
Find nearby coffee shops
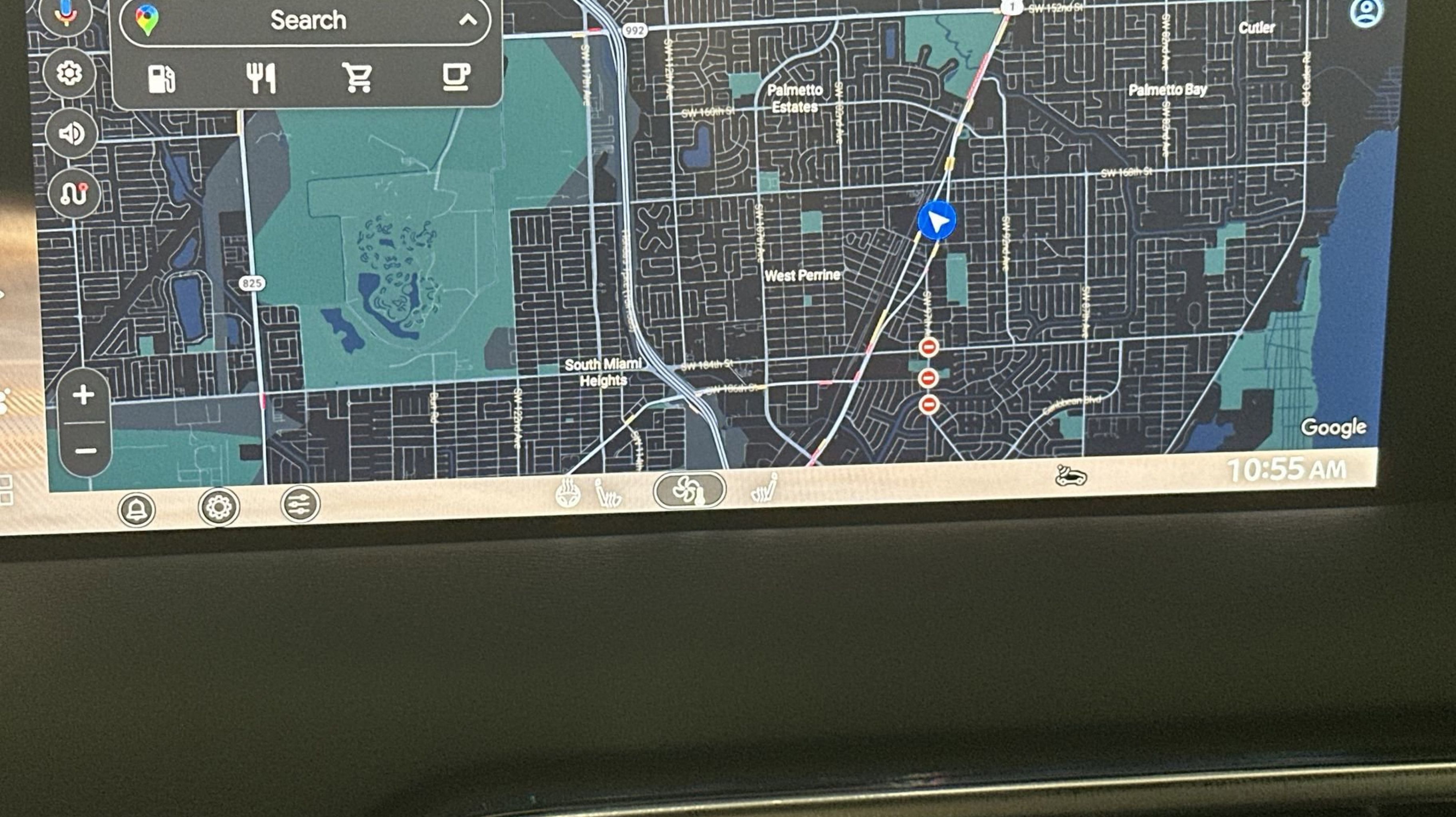[455, 77]
